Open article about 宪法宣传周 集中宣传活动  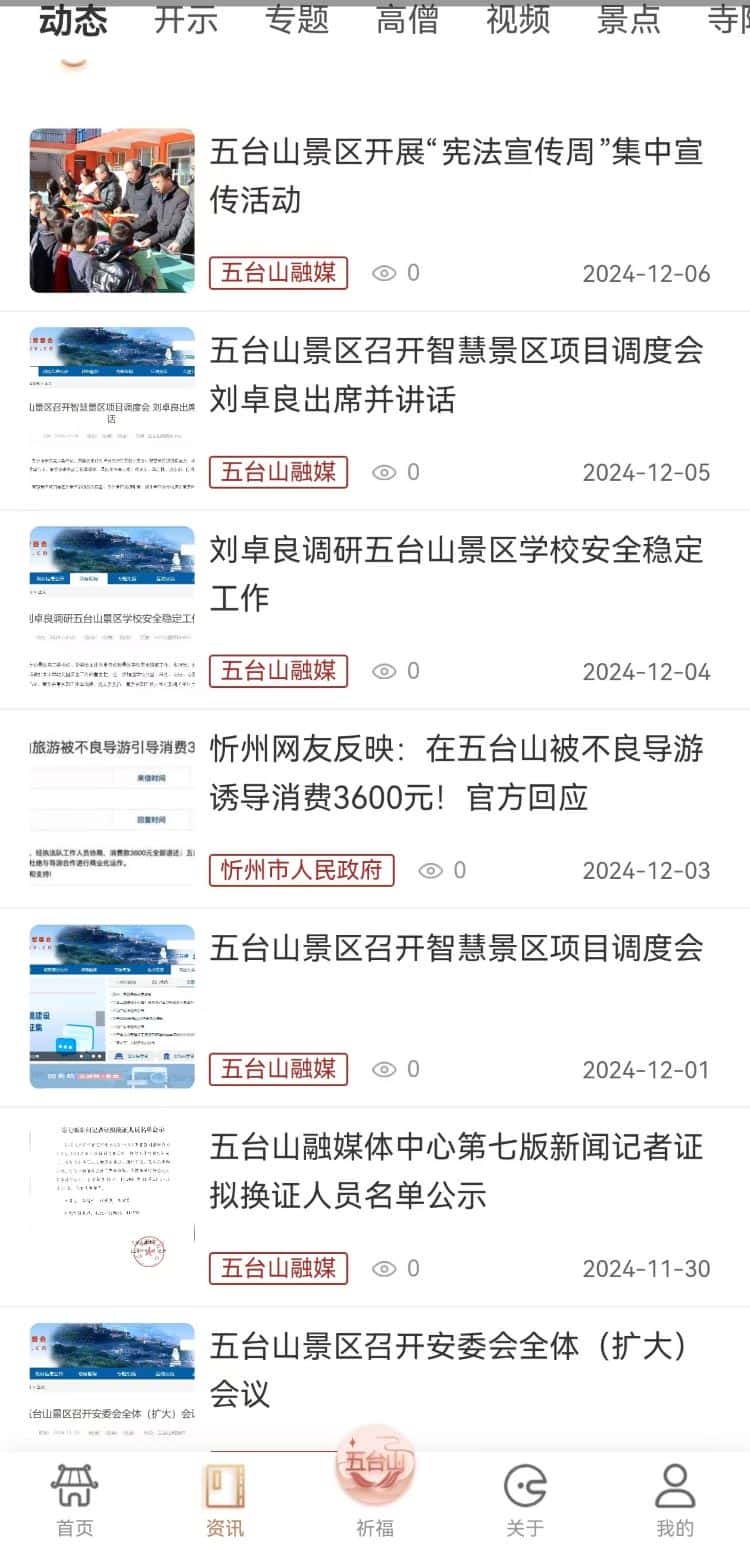(455, 175)
